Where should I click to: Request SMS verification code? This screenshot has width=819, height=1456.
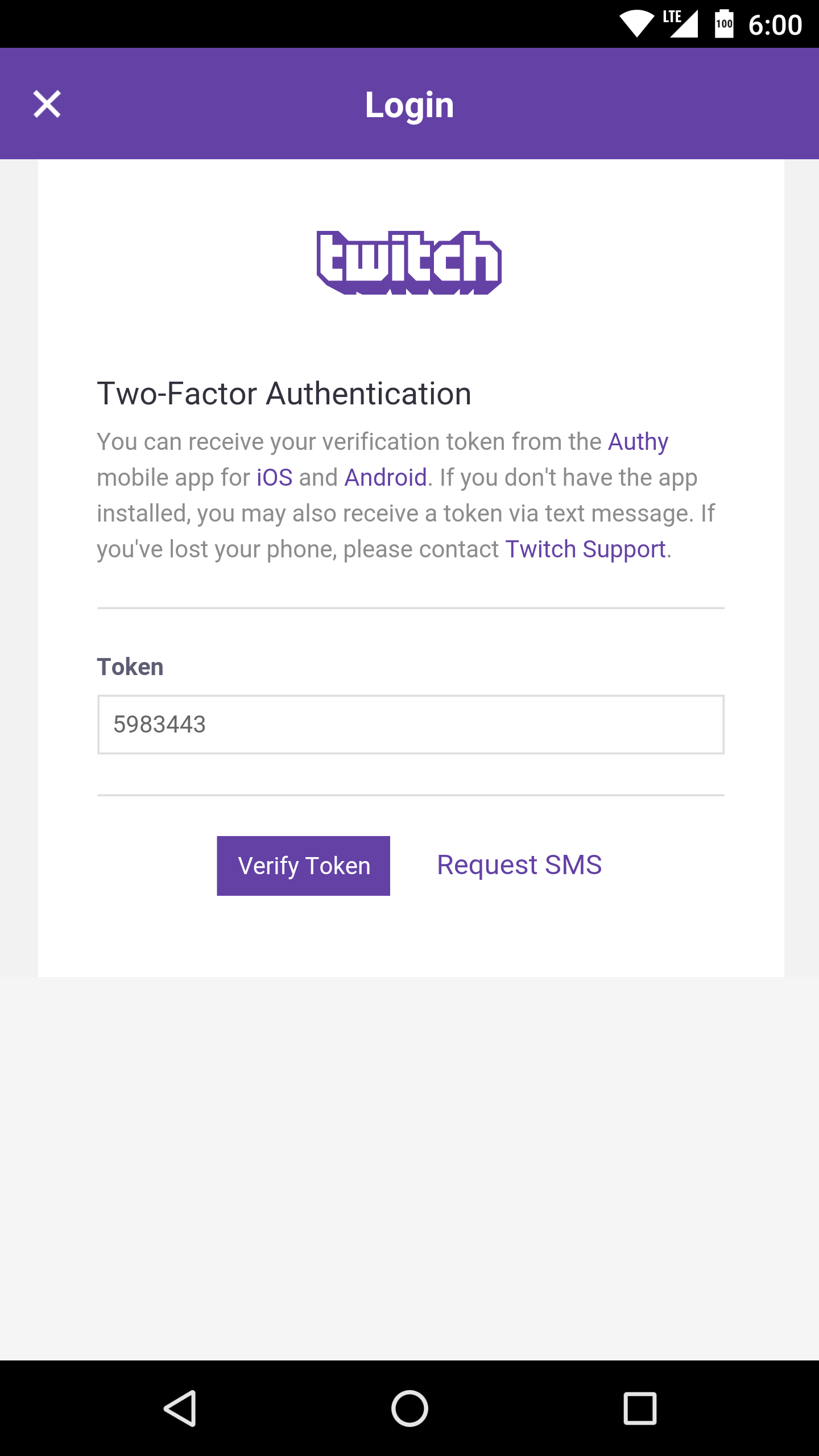(x=519, y=864)
